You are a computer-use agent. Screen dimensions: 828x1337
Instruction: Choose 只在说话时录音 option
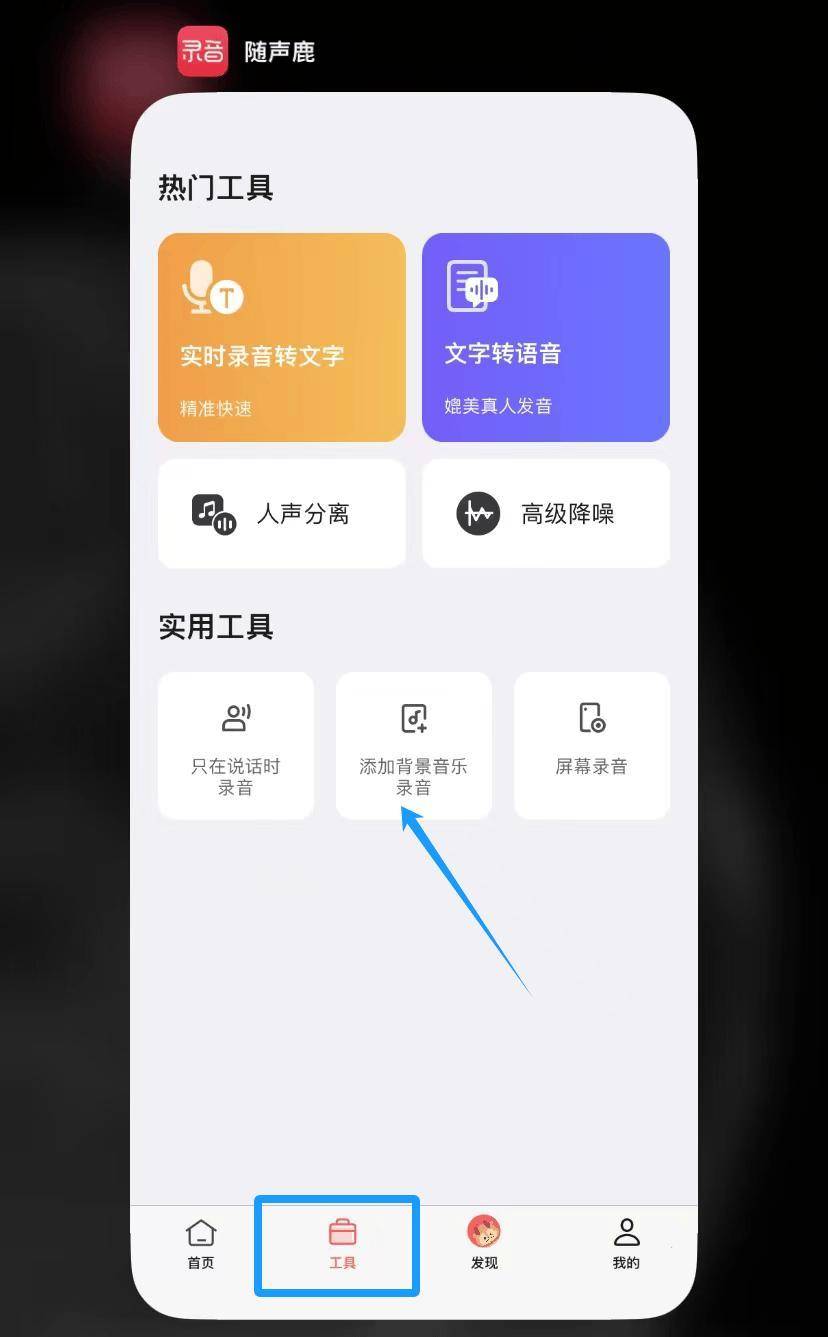point(236,746)
